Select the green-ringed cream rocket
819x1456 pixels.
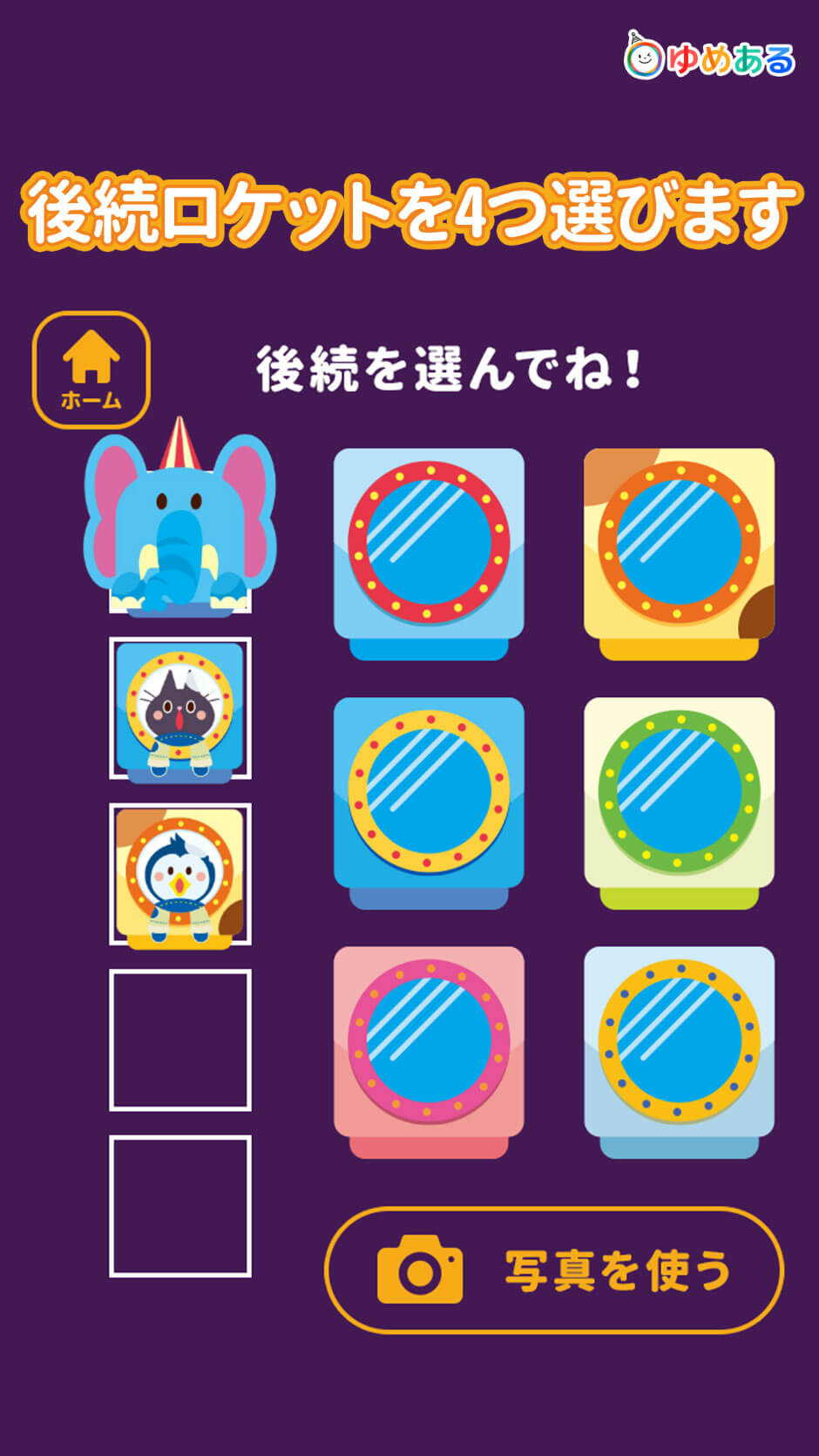coord(679,797)
